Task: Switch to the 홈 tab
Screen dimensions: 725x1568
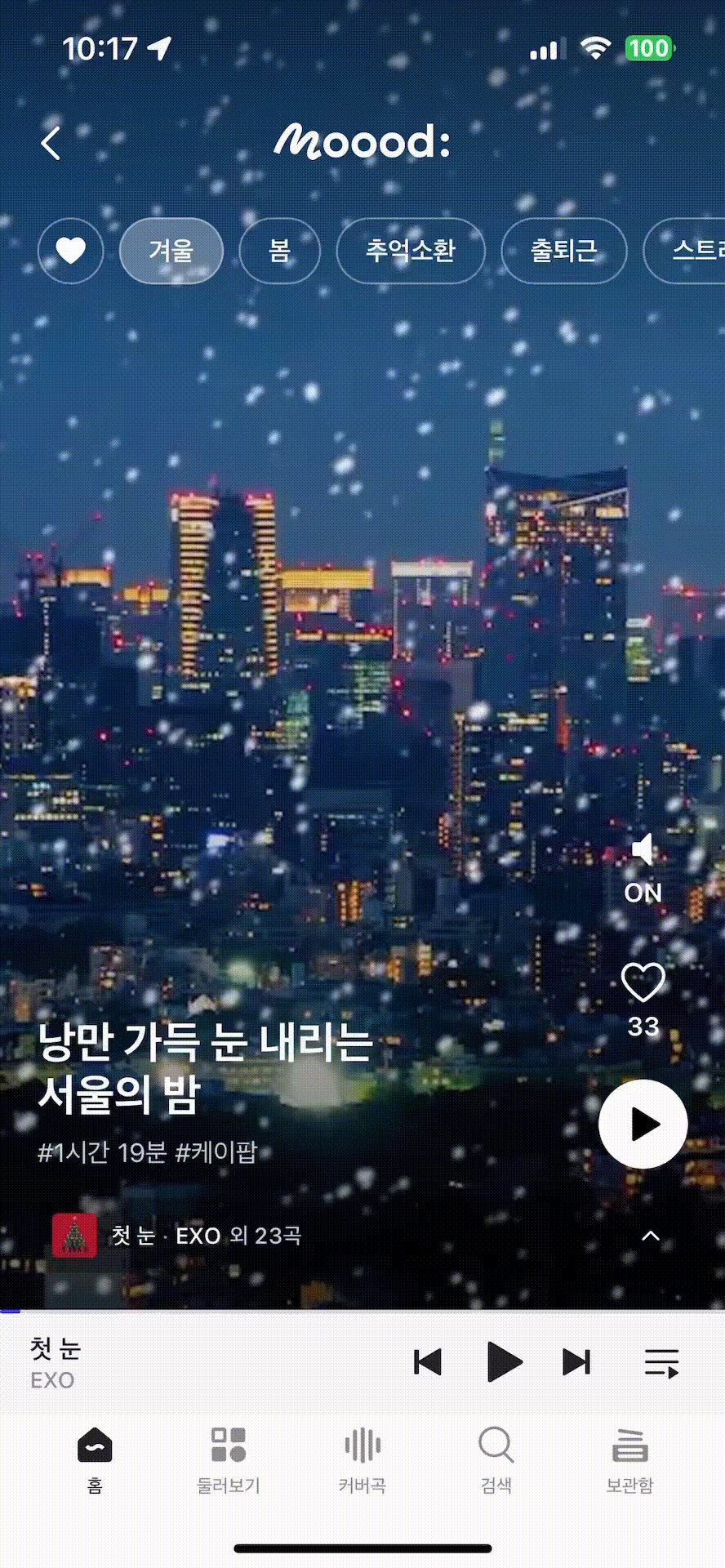Action: point(95,1459)
